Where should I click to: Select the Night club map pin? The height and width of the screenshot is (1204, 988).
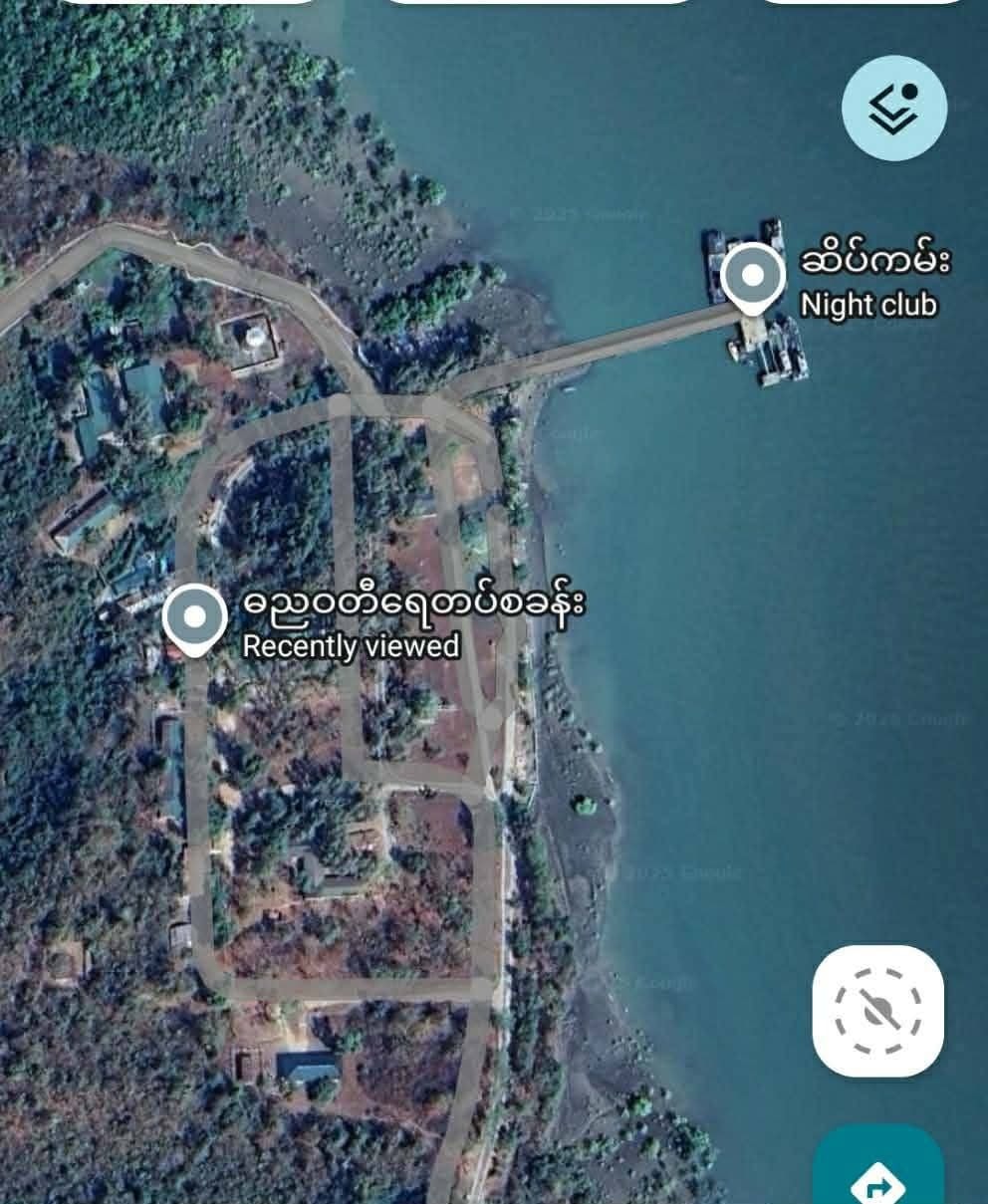click(754, 276)
